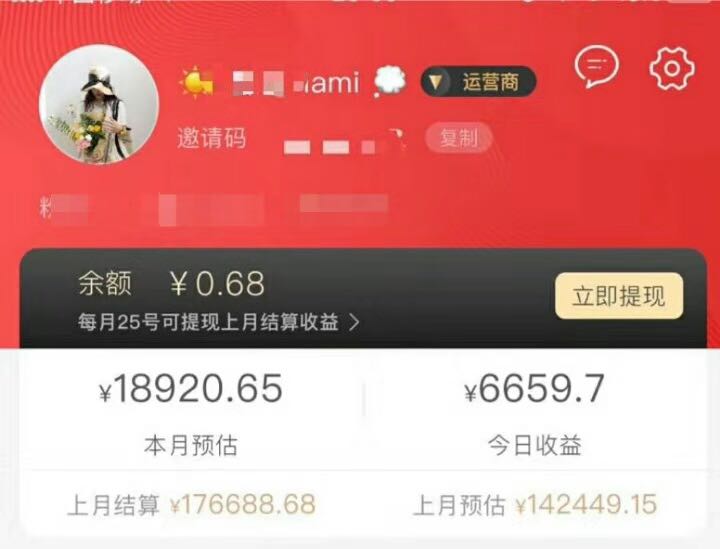Tap 复制 to copy the invitation code
This screenshot has height=549, width=720.
click(x=459, y=138)
